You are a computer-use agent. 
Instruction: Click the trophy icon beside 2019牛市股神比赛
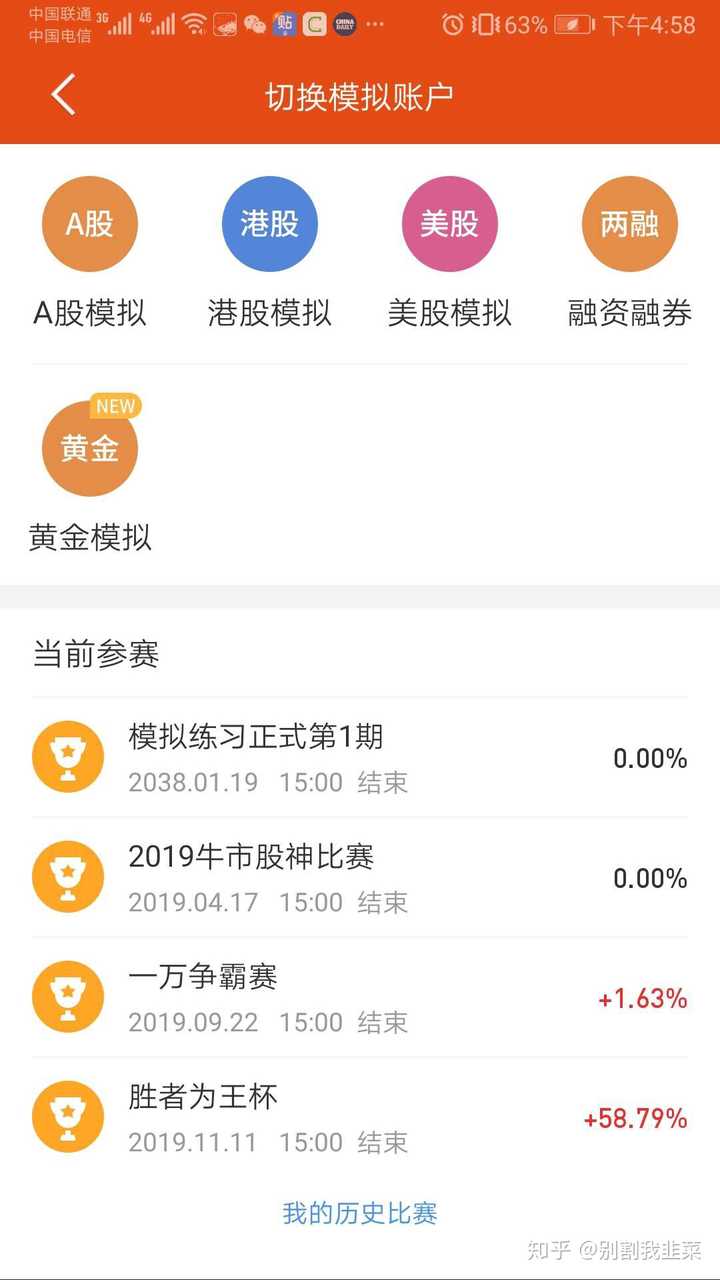[67, 877]
